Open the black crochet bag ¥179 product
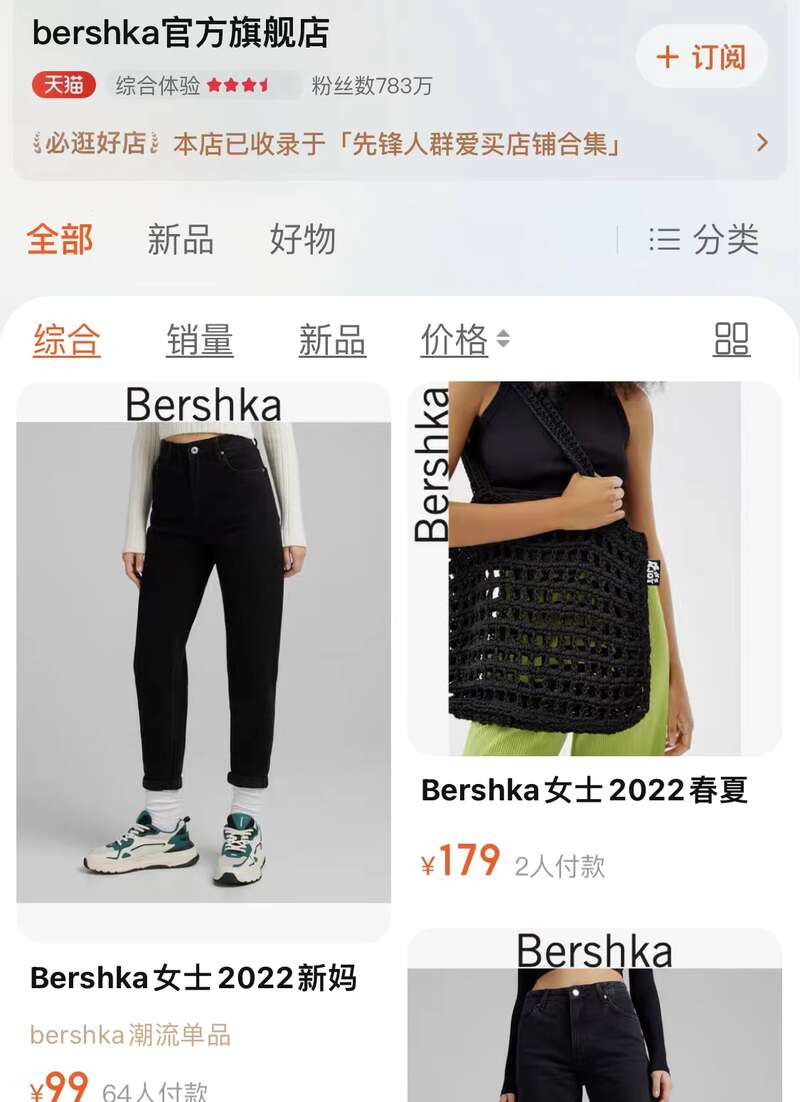800x1102 pixels. [594, 570]
